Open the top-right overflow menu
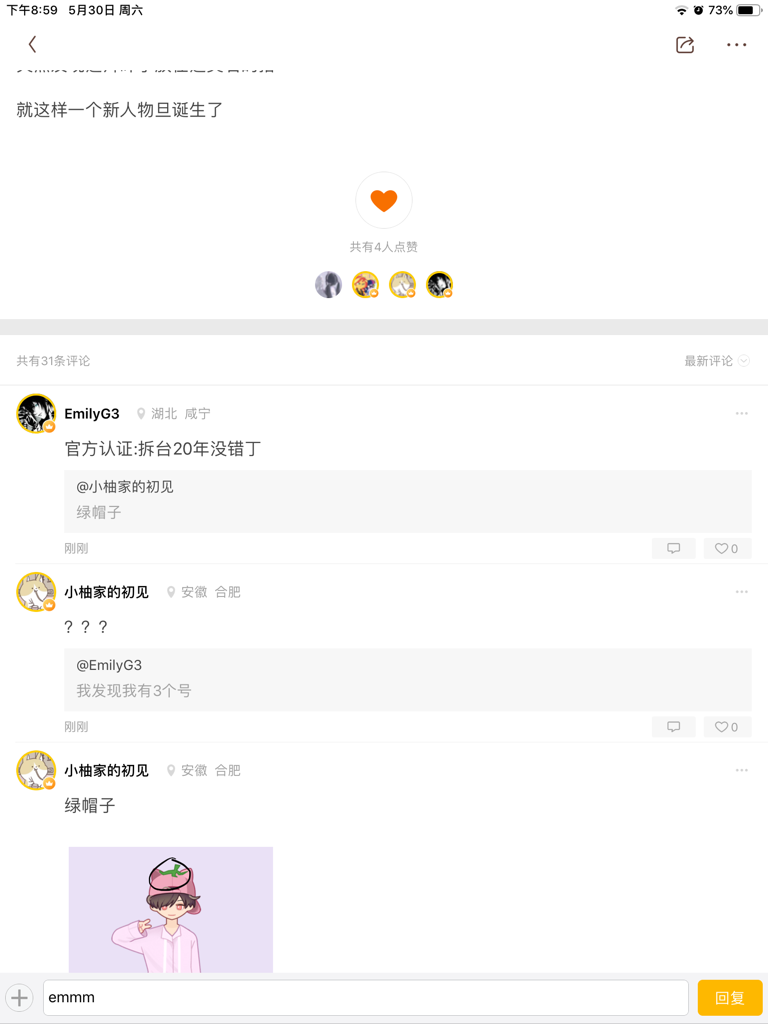The height and width of the screenshot is (1024, 768). click(x=737, y=44)
